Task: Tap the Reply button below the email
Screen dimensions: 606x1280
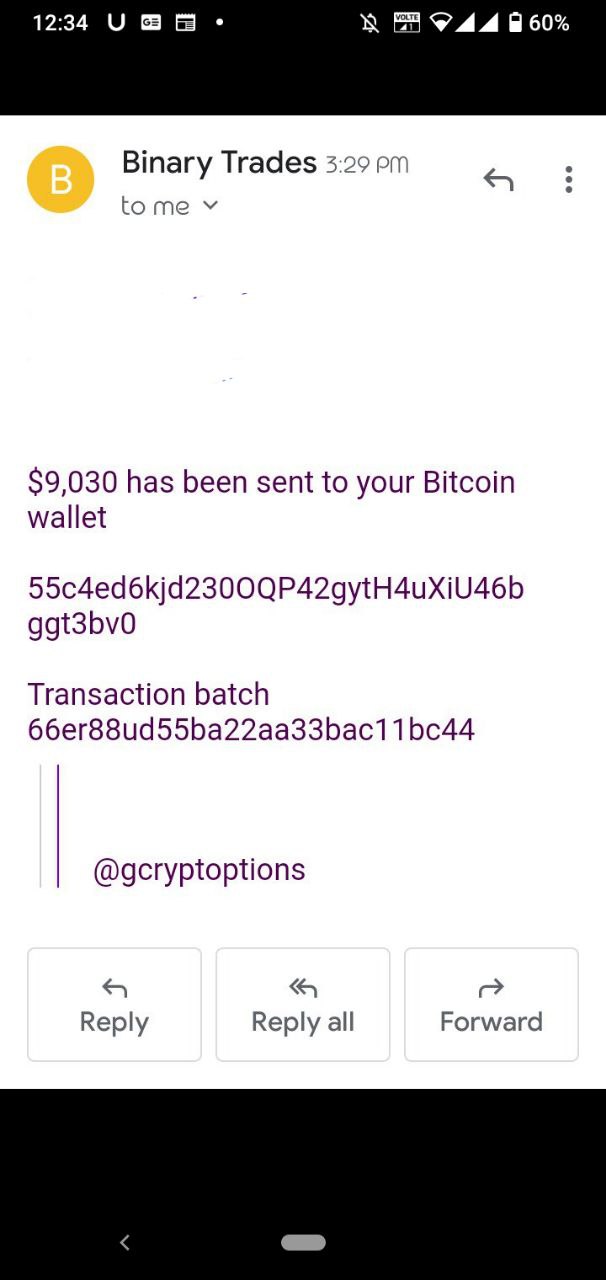Action: click(114, 1004)
